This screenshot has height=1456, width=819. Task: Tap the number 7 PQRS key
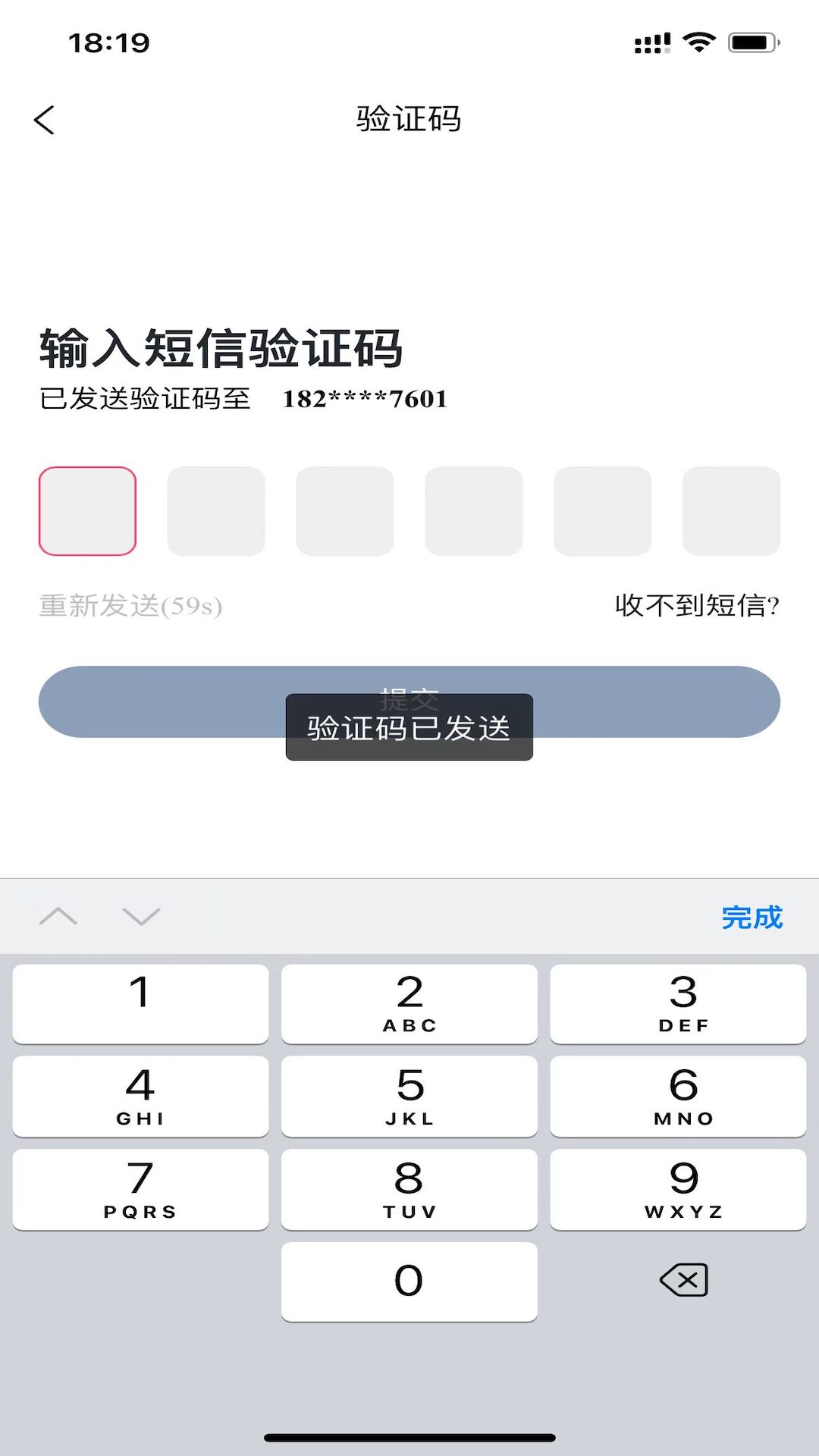coord(140,1189)
